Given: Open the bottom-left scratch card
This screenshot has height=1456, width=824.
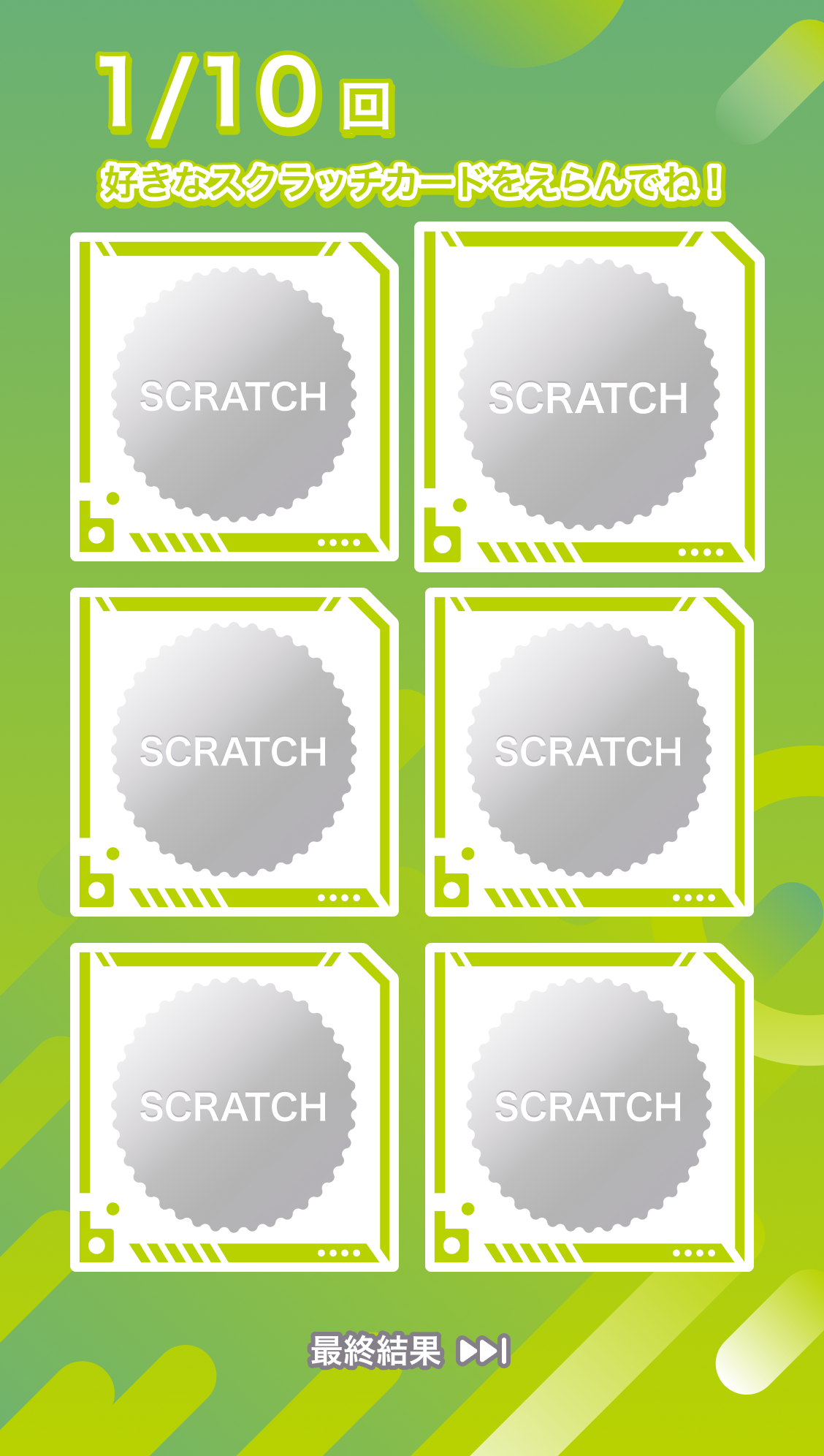Looking at the screenshot, I should coord(234,1107).
